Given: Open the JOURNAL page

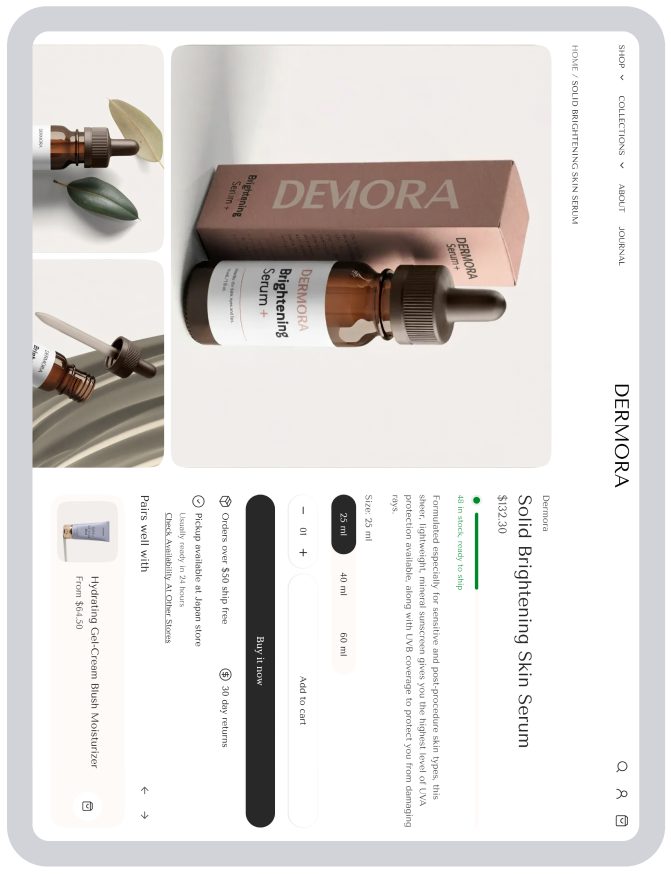Looking at the screenshot, I should coord(621,246).
